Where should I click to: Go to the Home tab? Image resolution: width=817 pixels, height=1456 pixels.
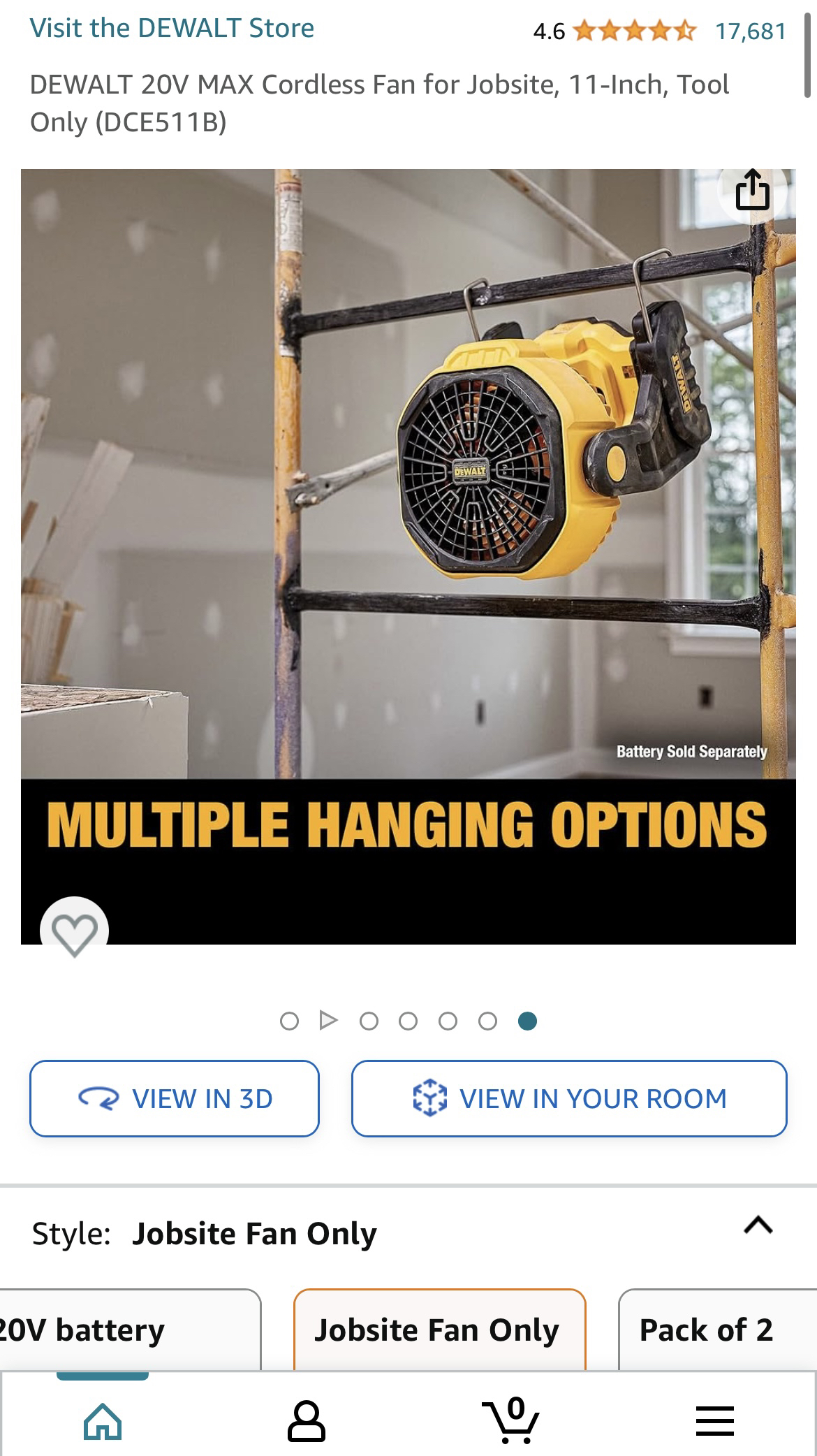click(103, 1420)
